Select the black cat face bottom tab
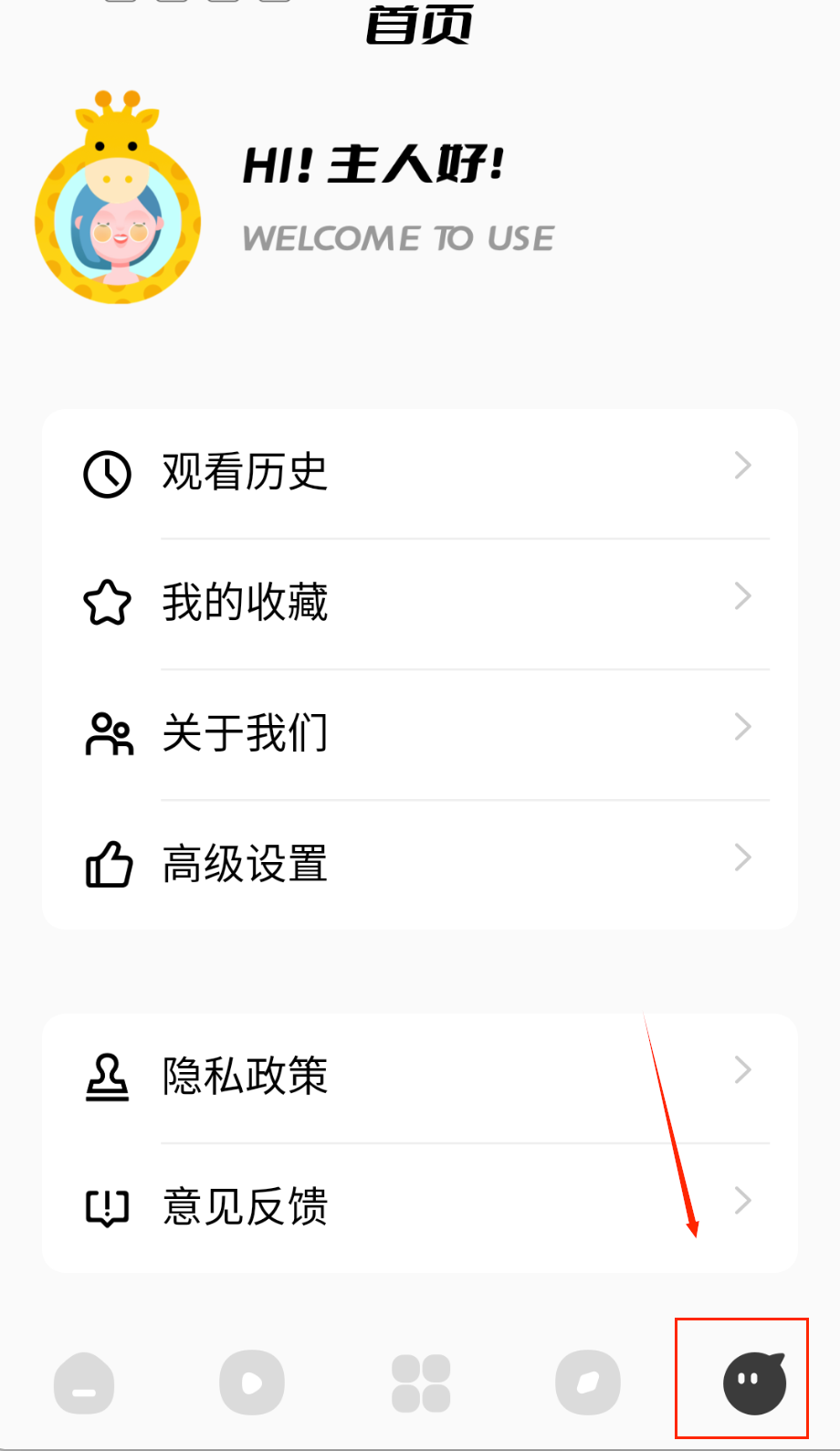This screenshot has width=840, height=1451. [754, 1383]
